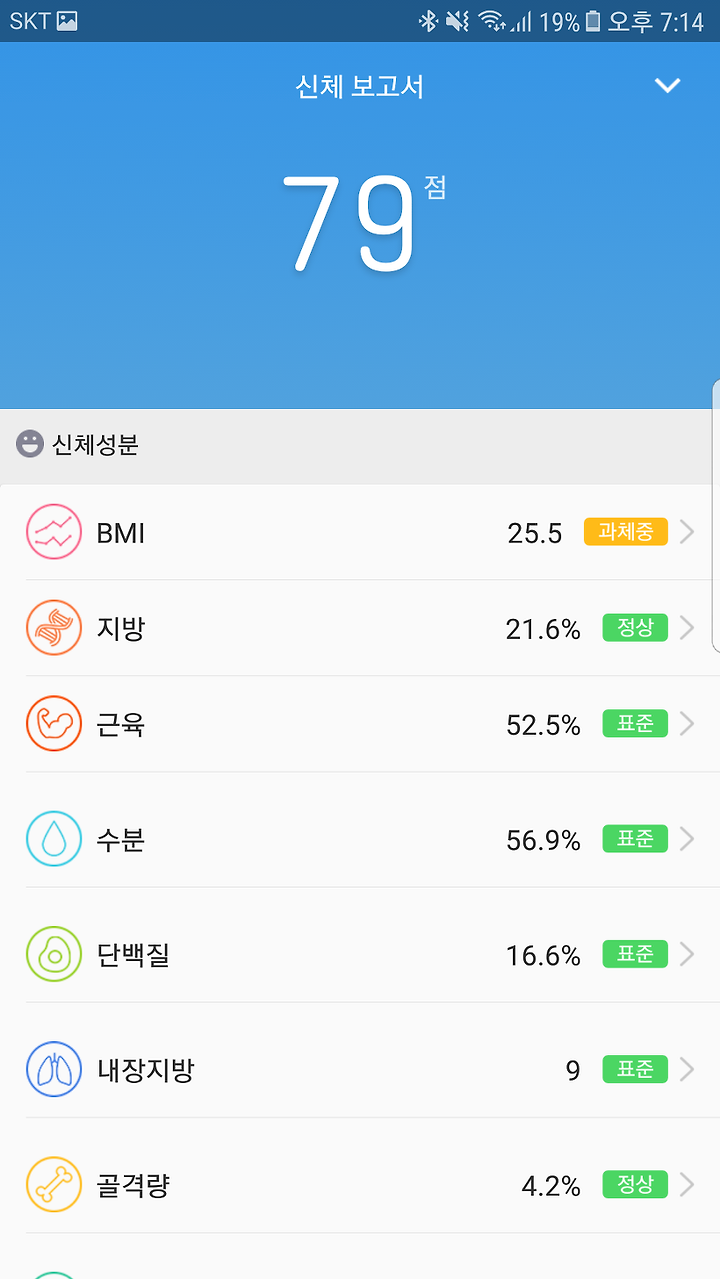Collapse the body report with the down chevron
This screenshot has height=1279, width=720.
pyautogui.click(x=667, y=86)
